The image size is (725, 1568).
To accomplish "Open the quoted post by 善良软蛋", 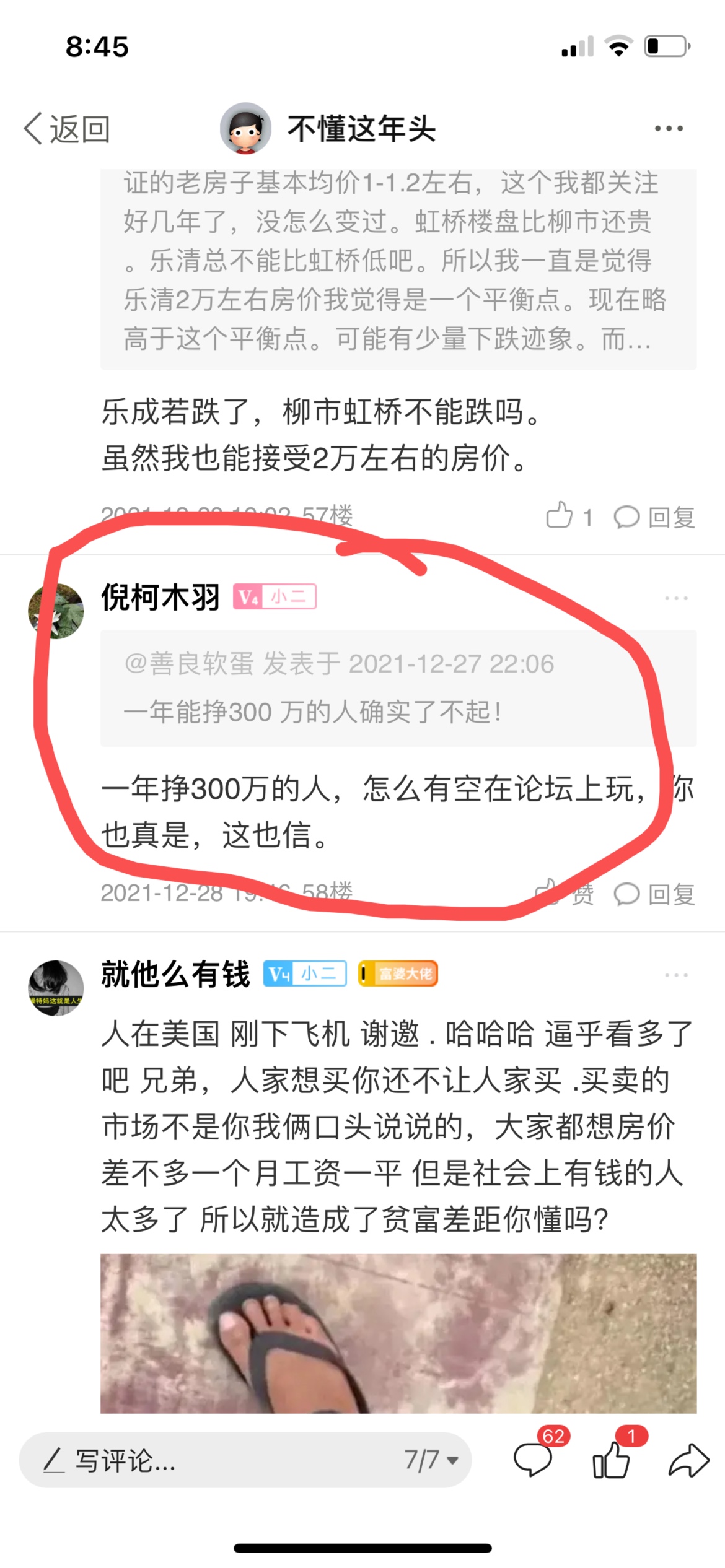I will pos(398,687).
